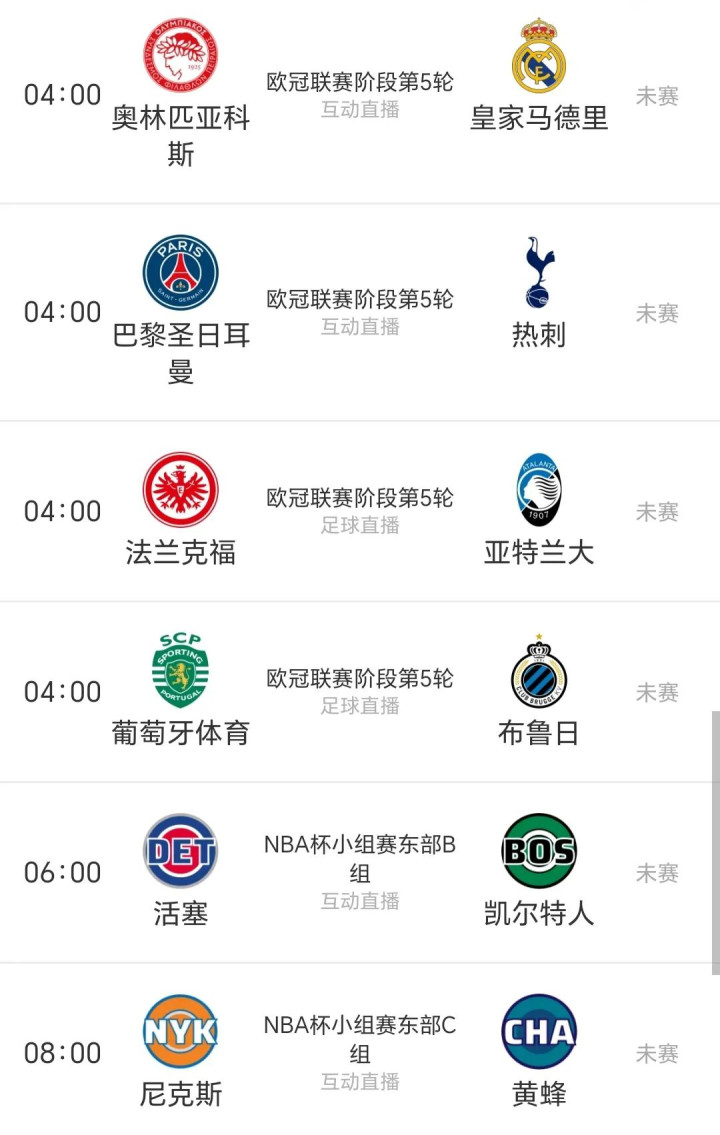Open the Paris Saint-Germain vs Tottenham match
This screenshot has height=1135, width=720.
(360, 313)
